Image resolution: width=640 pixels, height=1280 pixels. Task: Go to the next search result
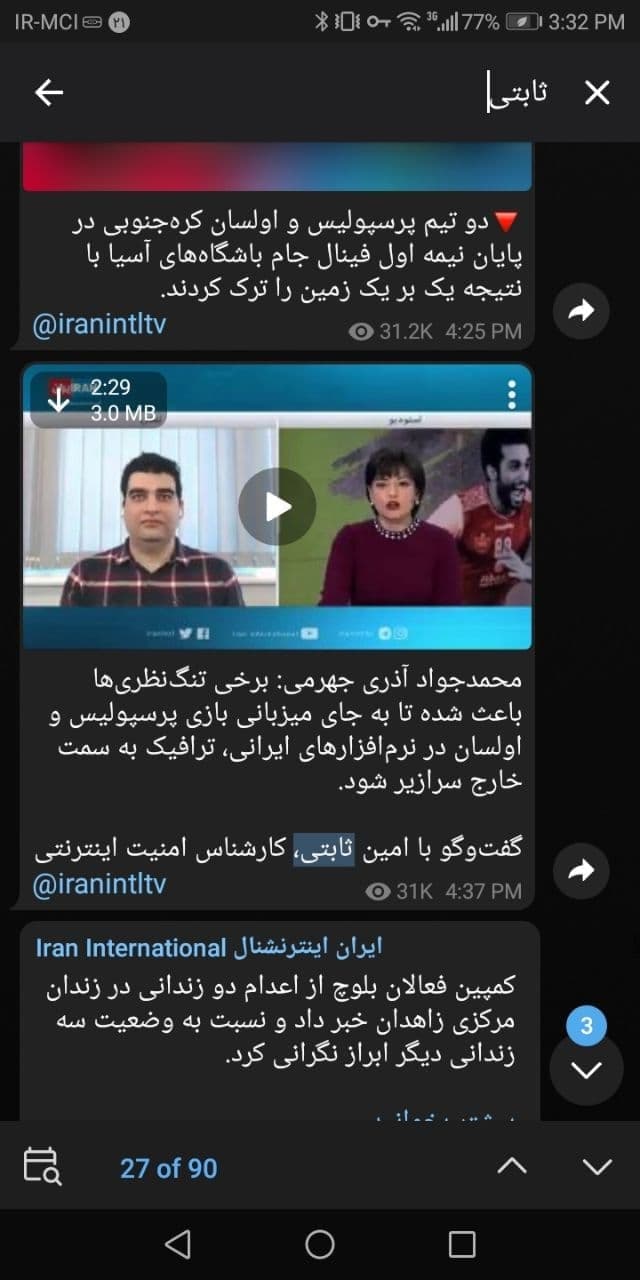click(597, 1167)
